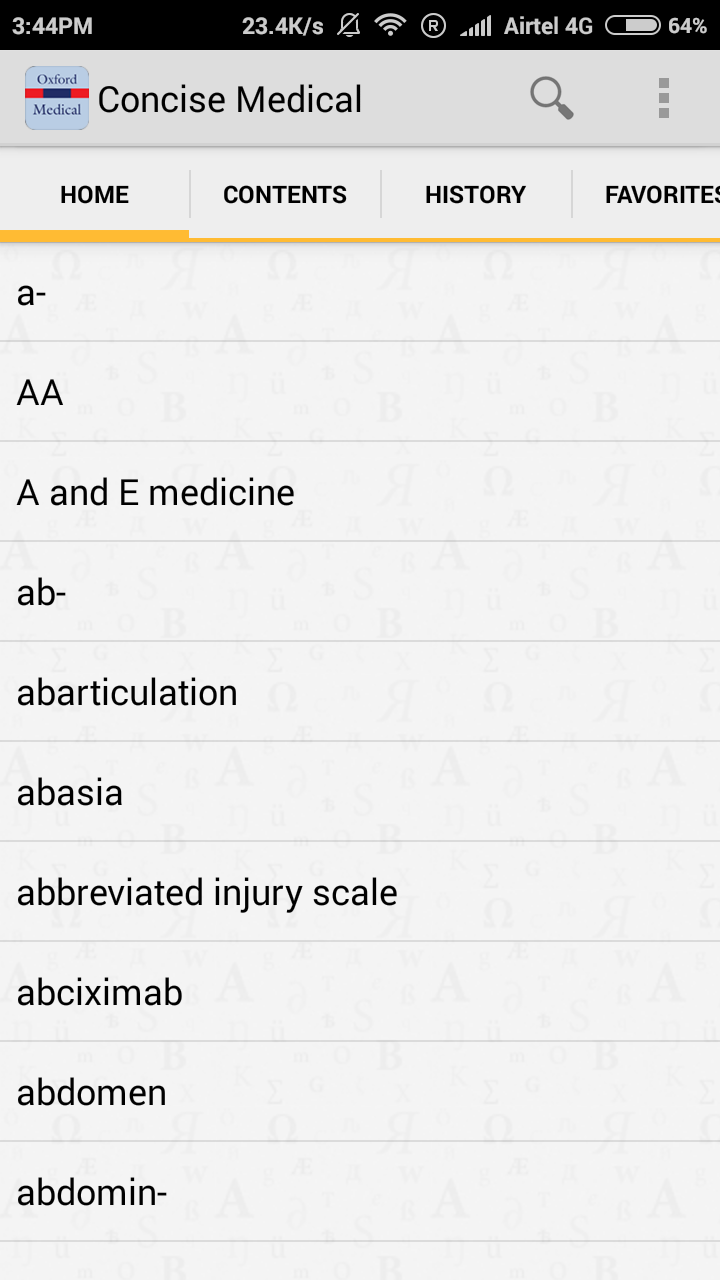This screenshot has width=720, height=1280.
Task: Tap the Oxford Medical app logo
Action: (56, 98)
